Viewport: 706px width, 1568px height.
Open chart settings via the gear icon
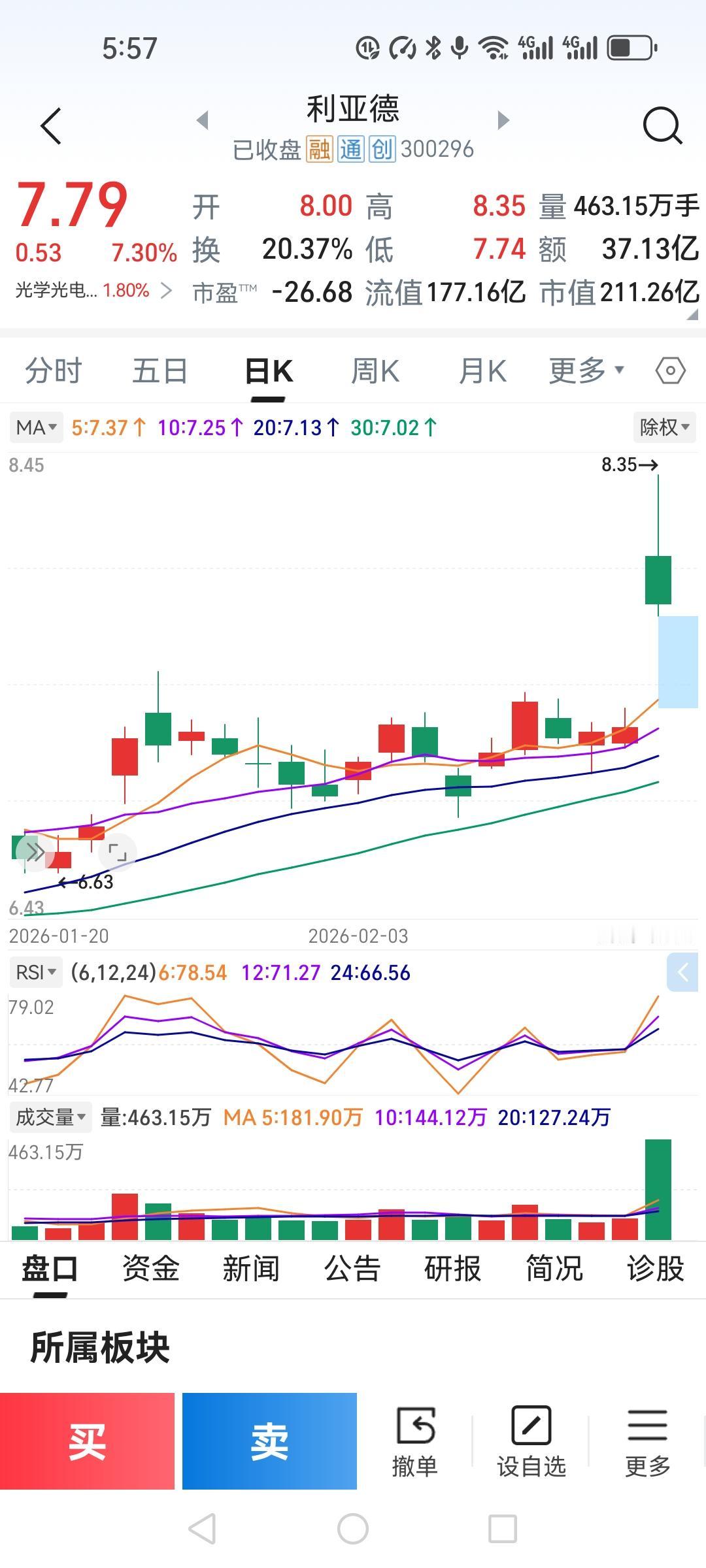tap(670, 370)
